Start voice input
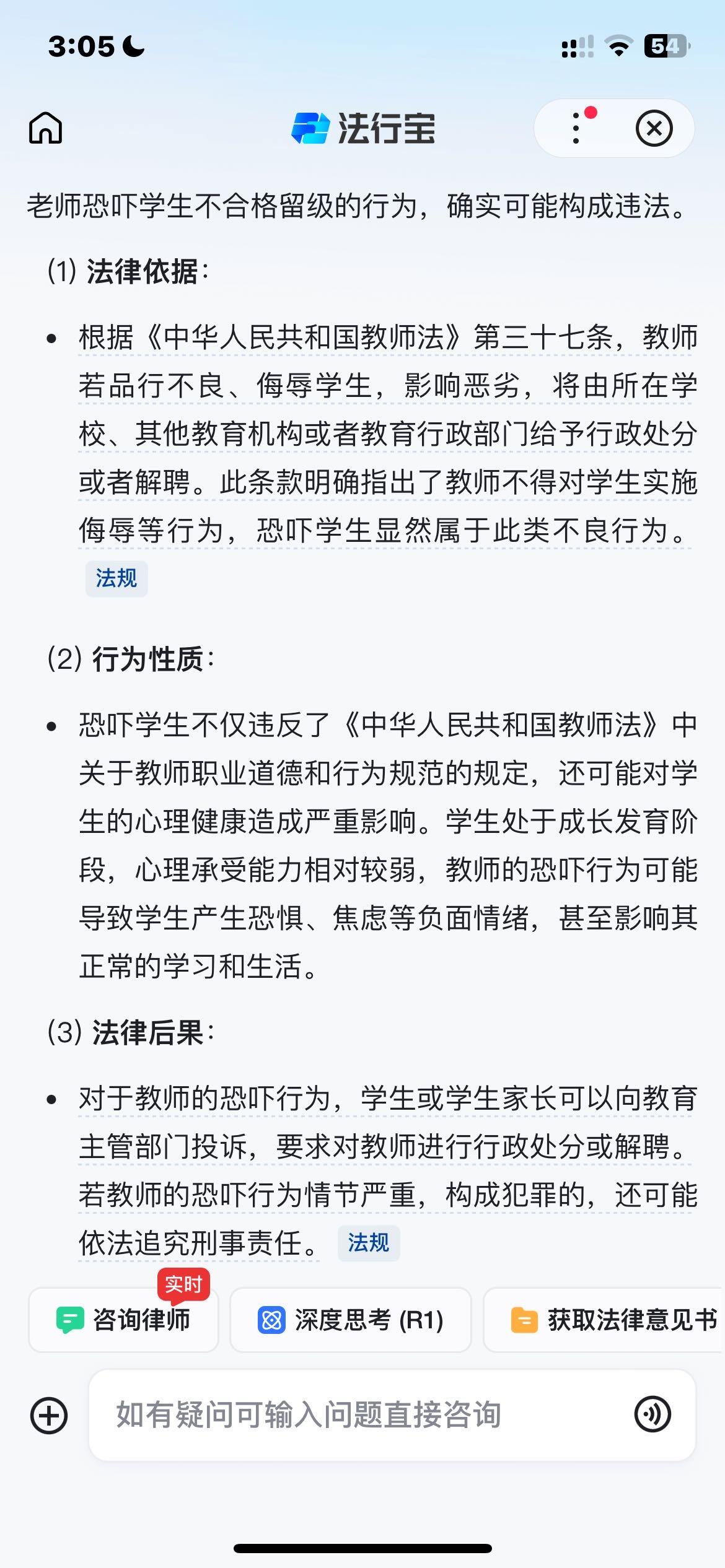The height and width of the screenshot is (1568, 725). 652,1414
